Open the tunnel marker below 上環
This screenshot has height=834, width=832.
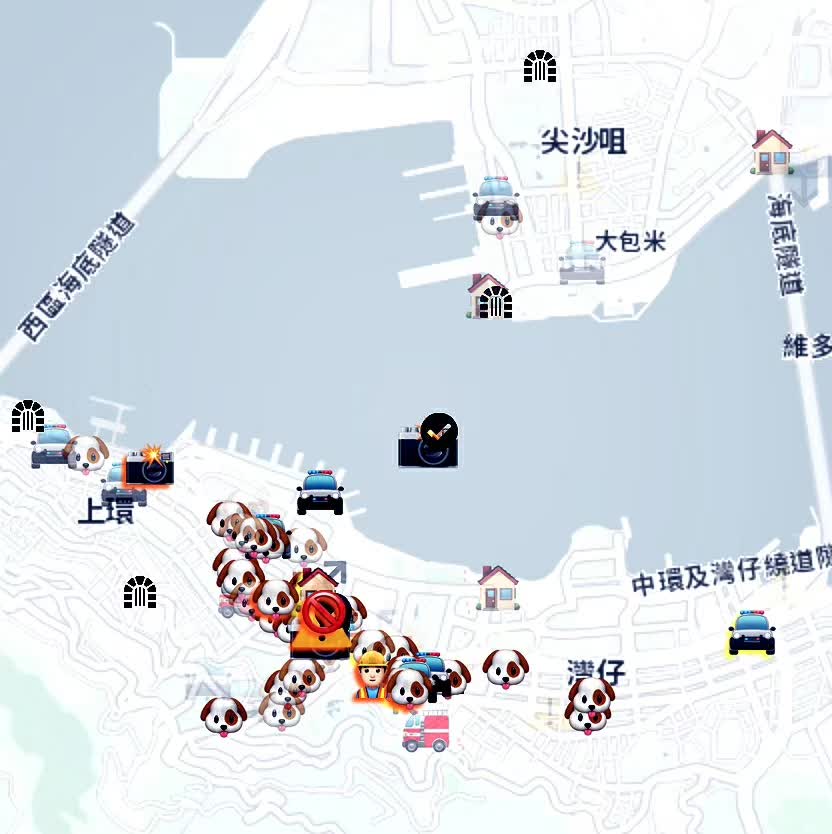coord(140,592)
